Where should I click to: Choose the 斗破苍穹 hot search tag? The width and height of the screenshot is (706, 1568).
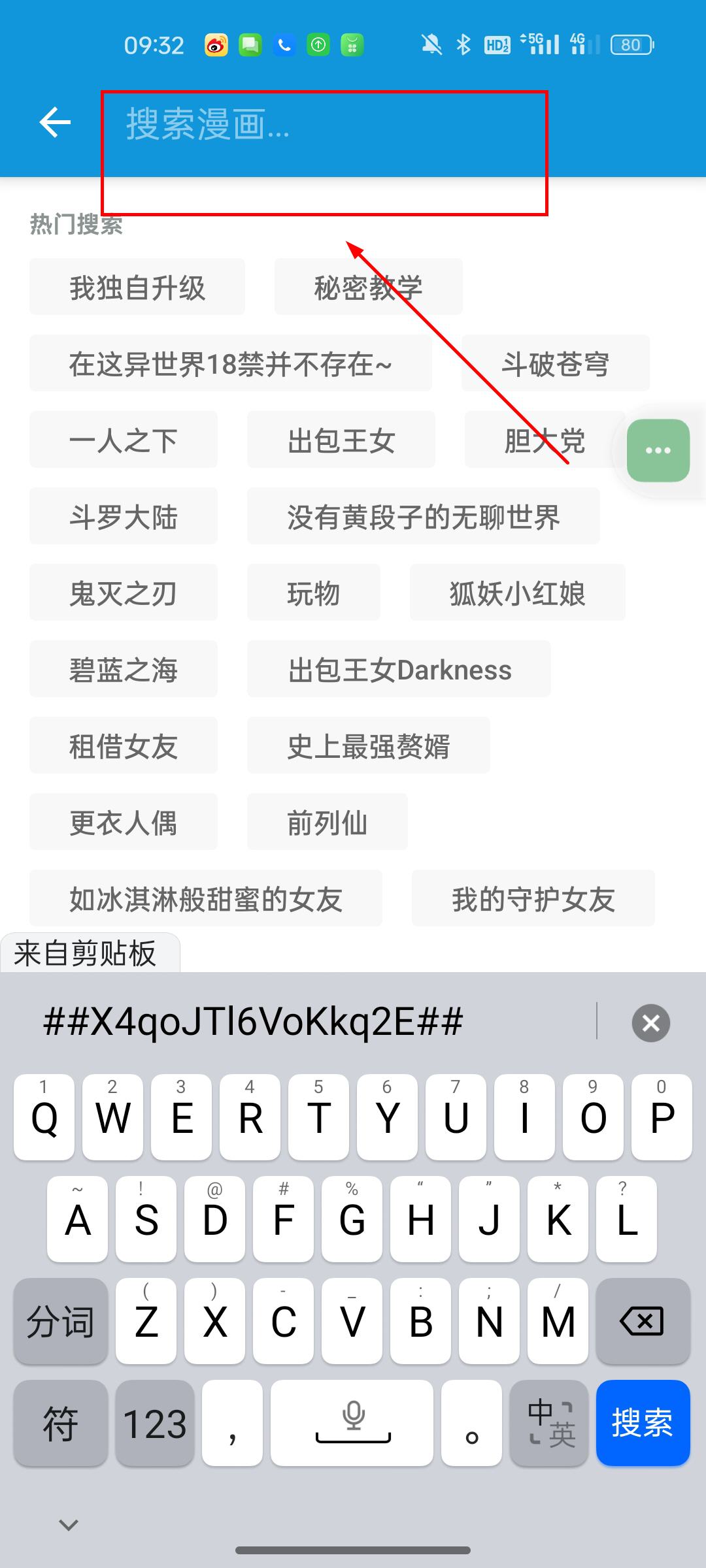coord(555,364)
